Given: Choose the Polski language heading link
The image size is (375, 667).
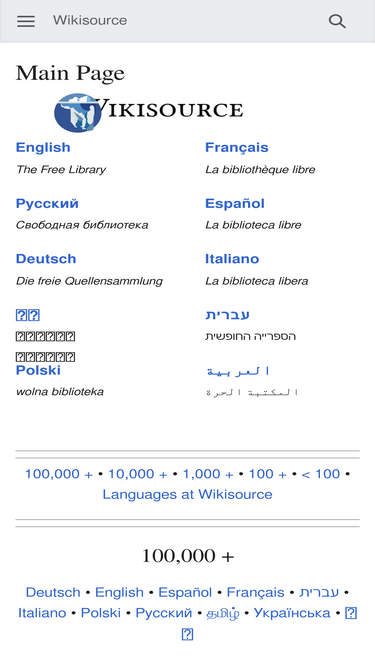Looking at the screenshot, I should coord(38,370).
